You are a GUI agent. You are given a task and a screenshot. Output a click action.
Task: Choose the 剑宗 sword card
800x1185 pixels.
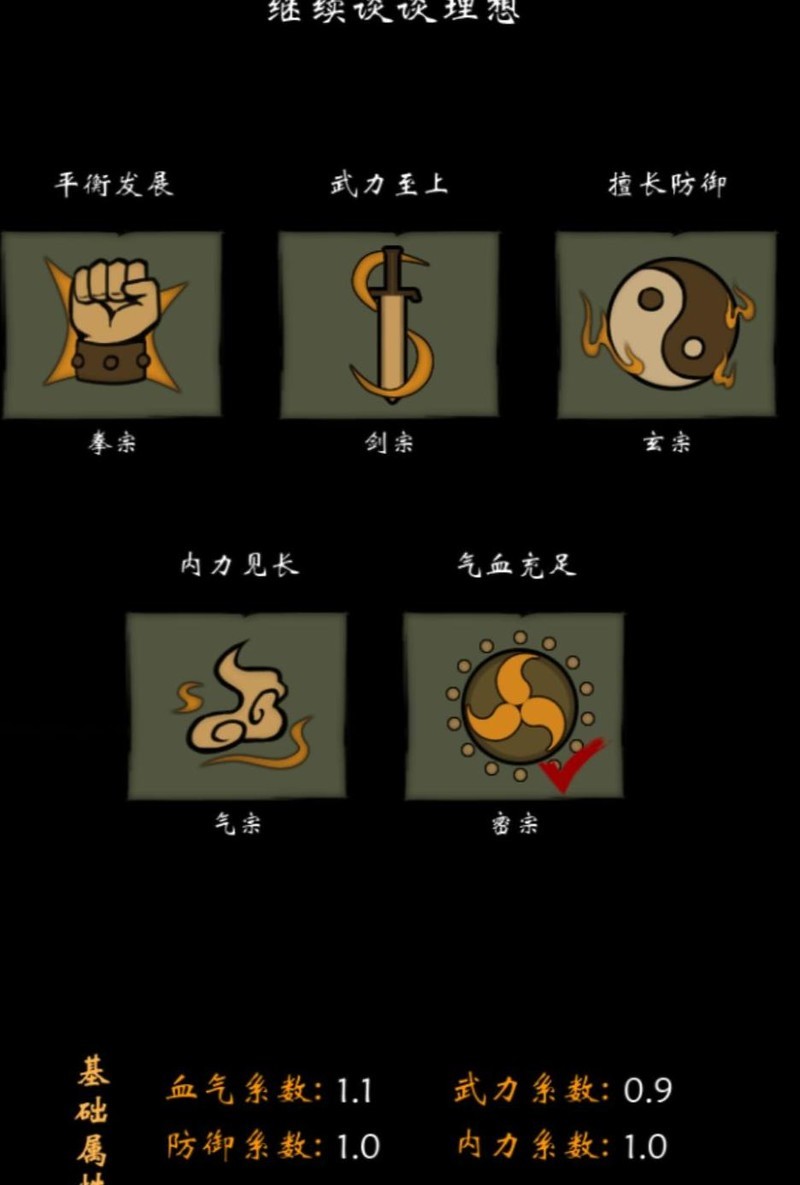tap(388, 324)
